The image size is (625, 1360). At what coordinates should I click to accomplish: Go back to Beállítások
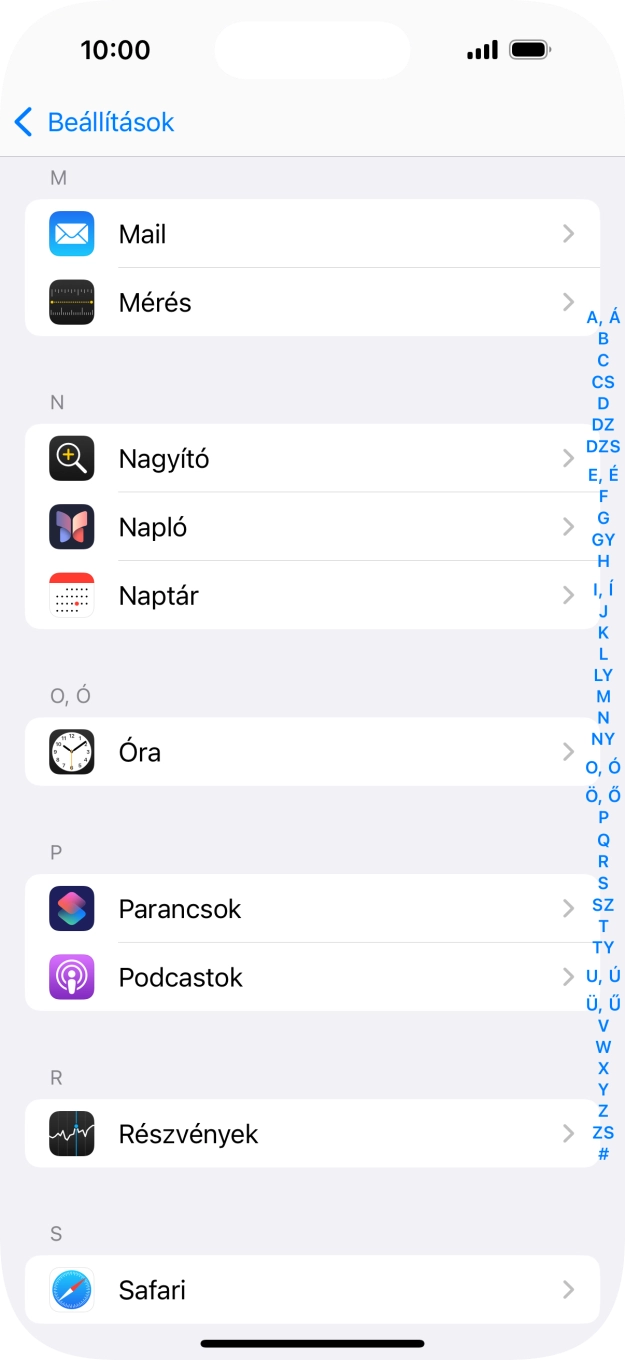[95, 122]
